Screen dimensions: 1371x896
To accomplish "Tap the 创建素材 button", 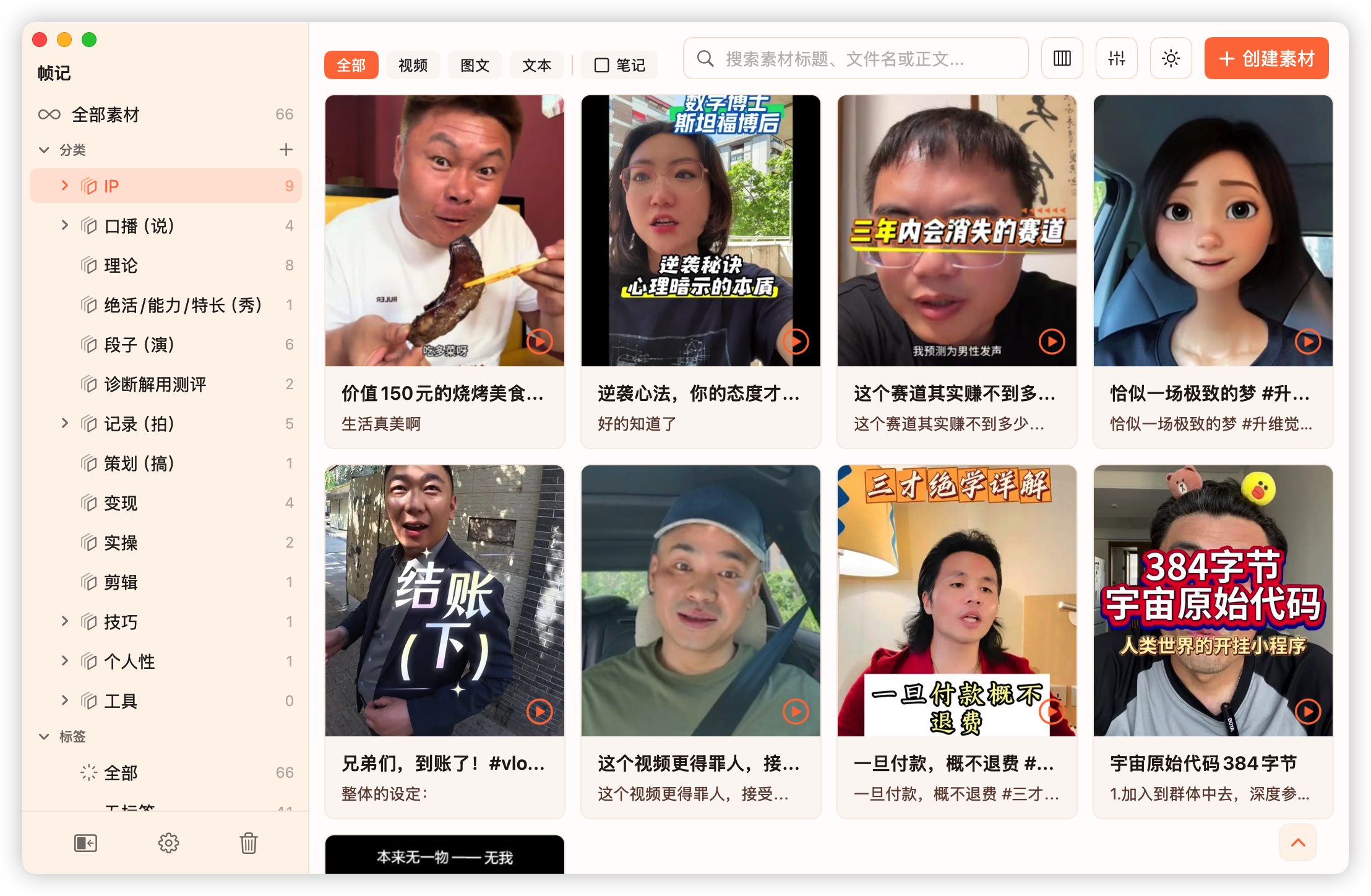I will click(x=1266, y=59).
